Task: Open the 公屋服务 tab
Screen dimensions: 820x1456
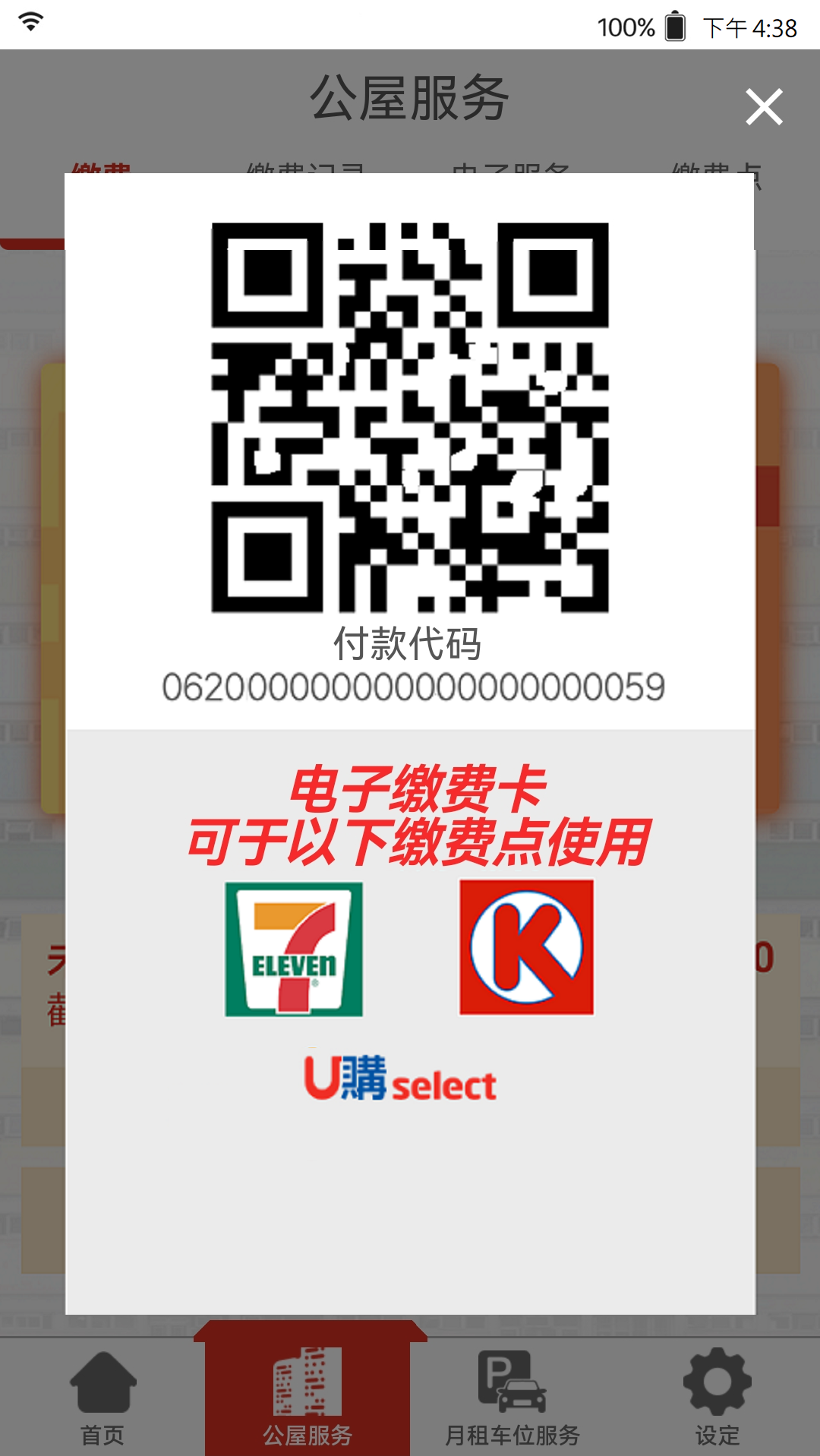Action: click(307, 1398)
